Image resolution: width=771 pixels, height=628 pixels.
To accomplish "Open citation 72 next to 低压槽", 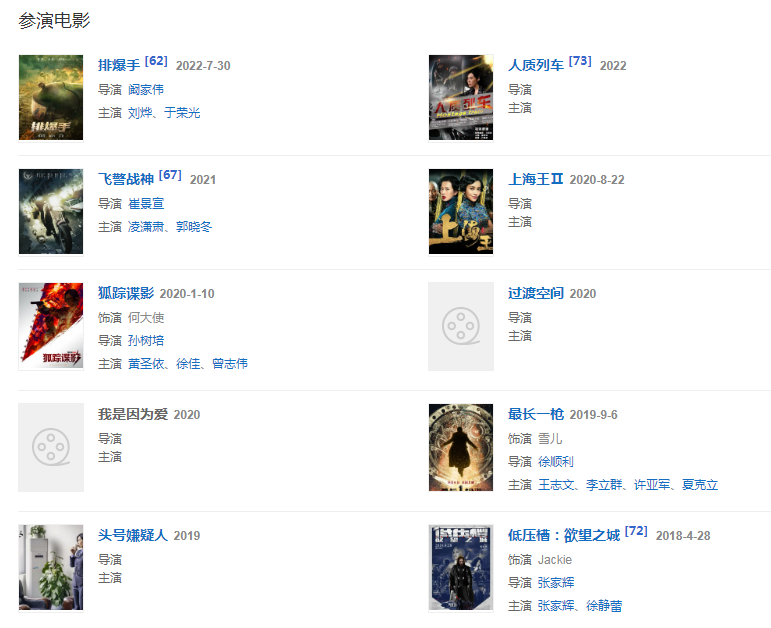I will [x=636, y=532].
